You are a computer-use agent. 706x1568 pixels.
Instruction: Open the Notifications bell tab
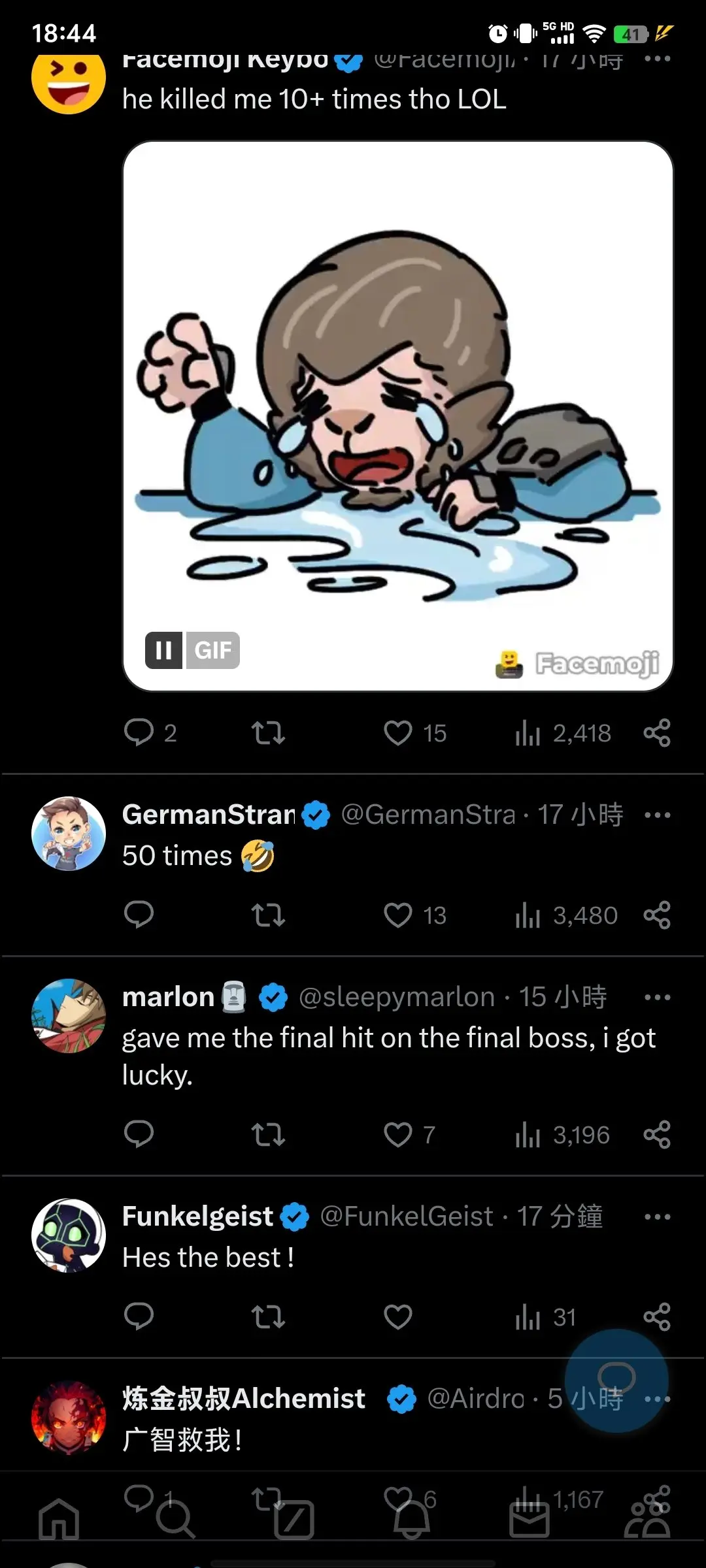point(411,1520)
